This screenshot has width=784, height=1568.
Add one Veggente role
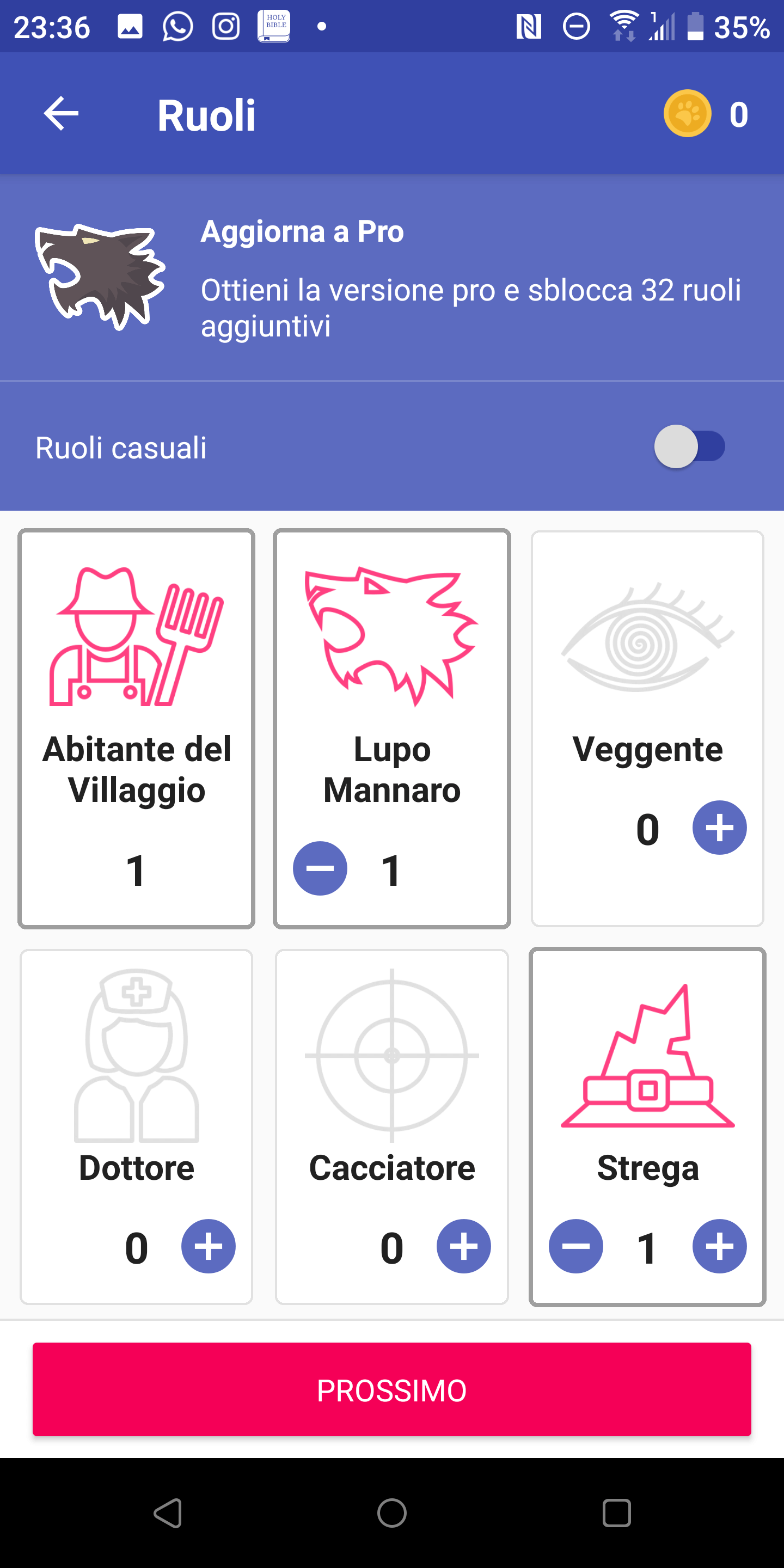tap(719, 828)
